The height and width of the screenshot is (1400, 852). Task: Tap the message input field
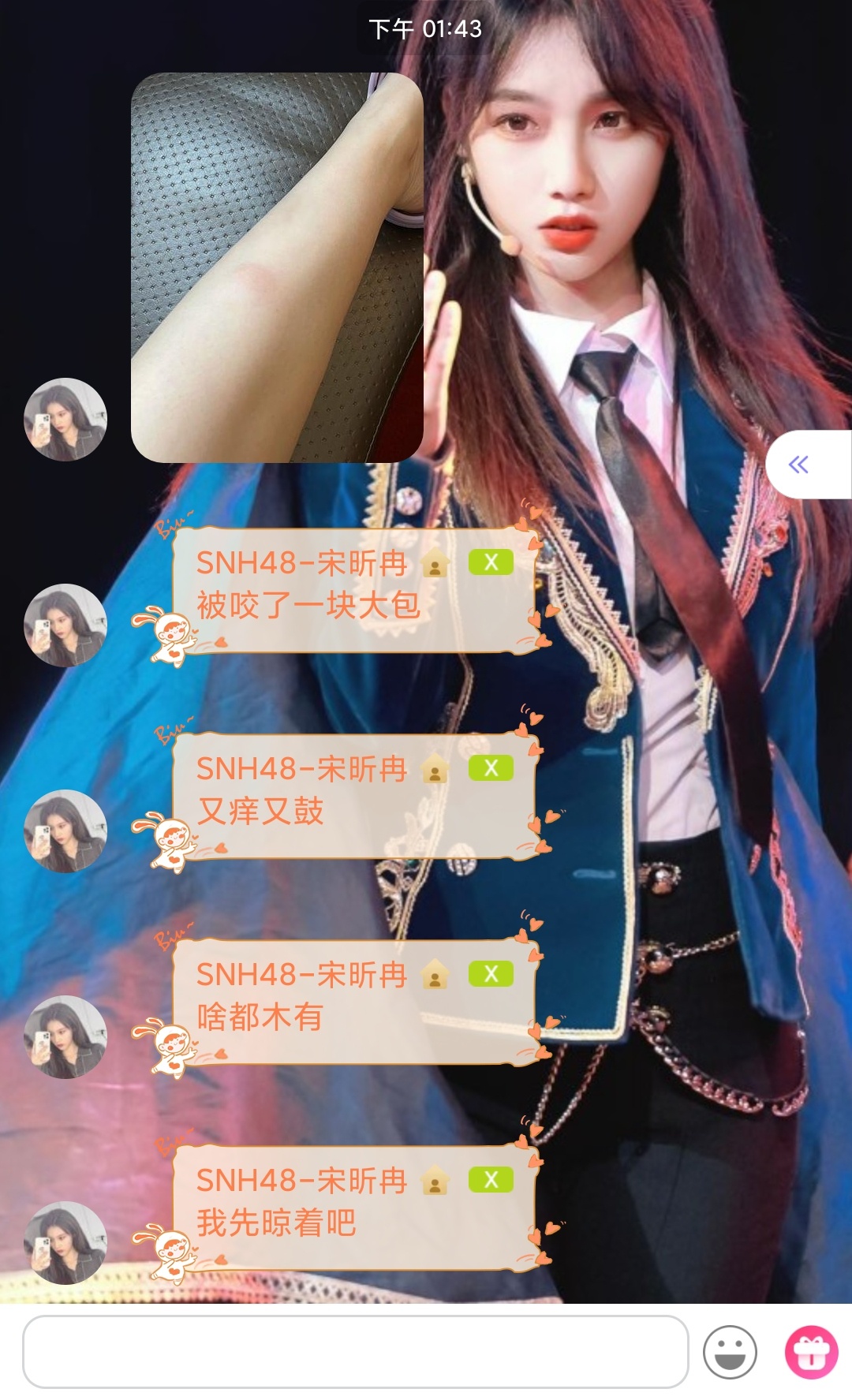point(355,1351)
